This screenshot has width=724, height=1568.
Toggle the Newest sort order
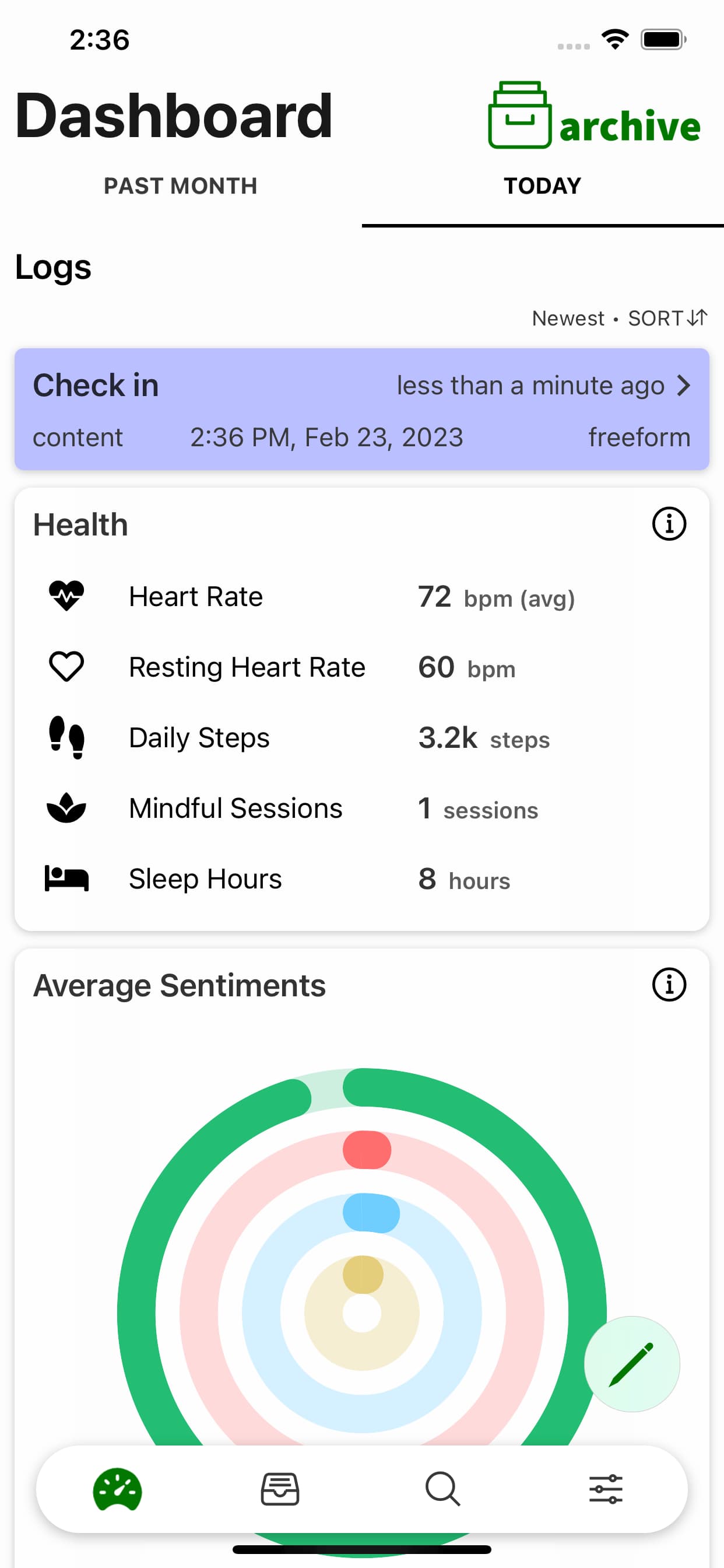tap(619, 318)
